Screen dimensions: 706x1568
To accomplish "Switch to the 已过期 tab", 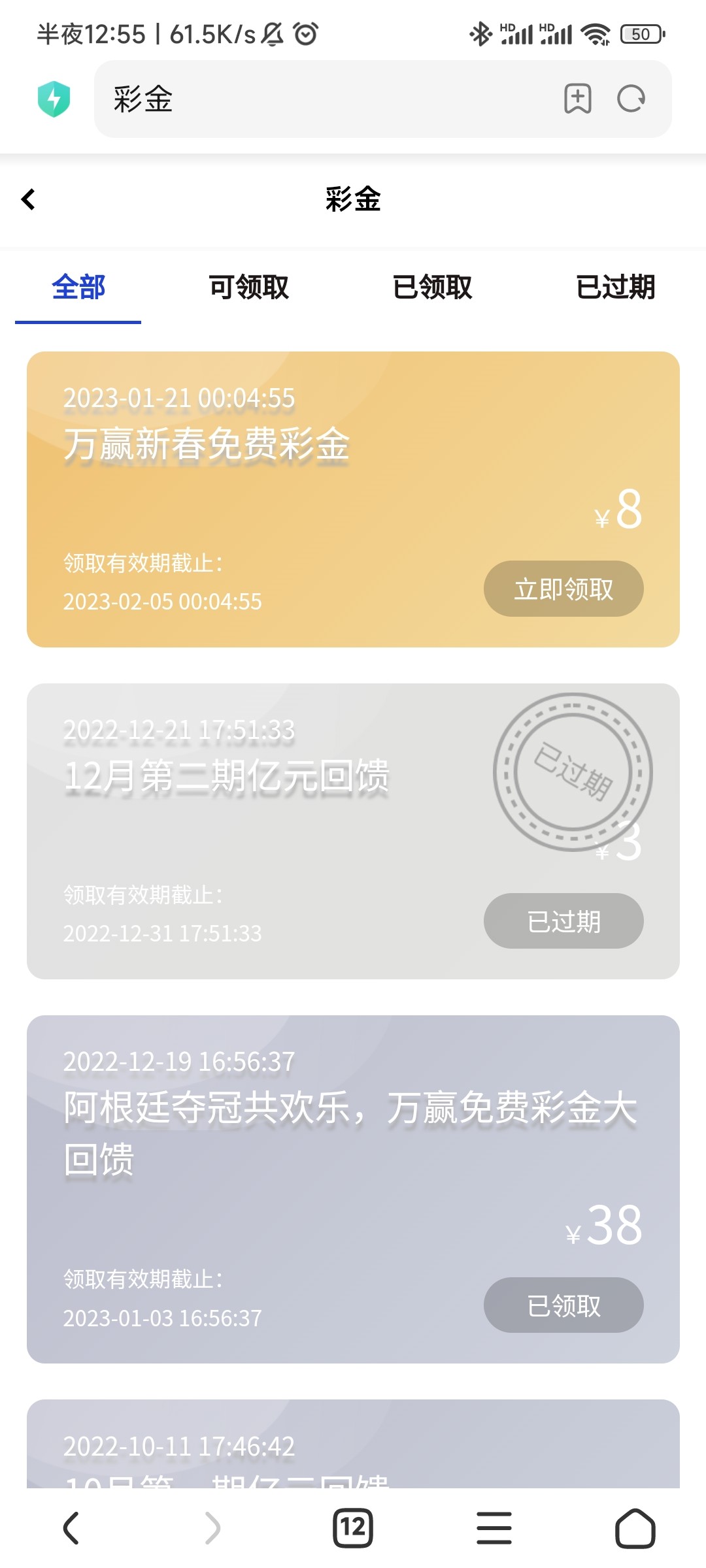I will click(615, 287).
